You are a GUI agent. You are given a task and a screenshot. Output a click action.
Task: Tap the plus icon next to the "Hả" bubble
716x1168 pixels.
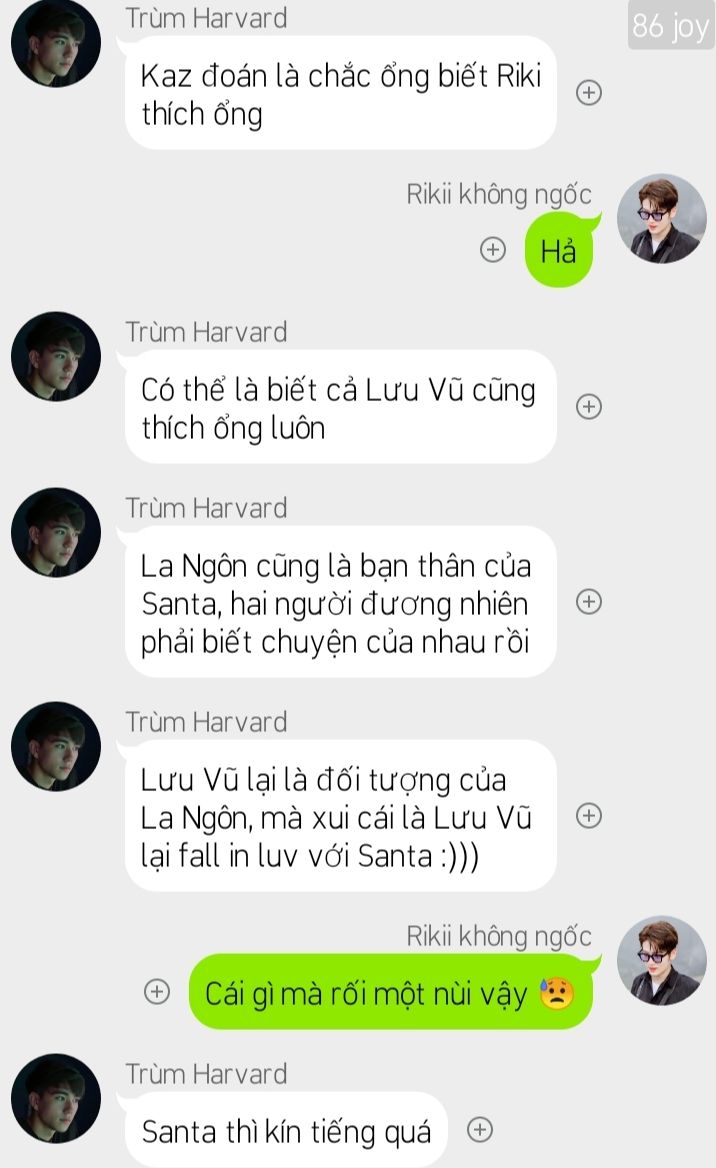pyautogui.click(x=492, y=250)
